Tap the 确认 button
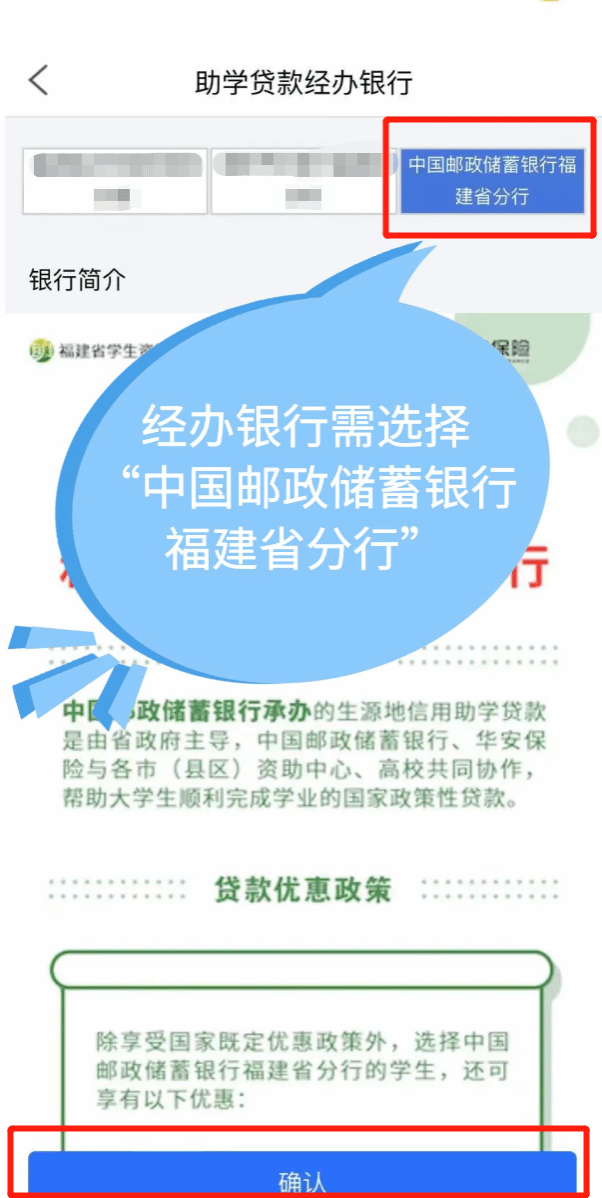 (302, 1180)
